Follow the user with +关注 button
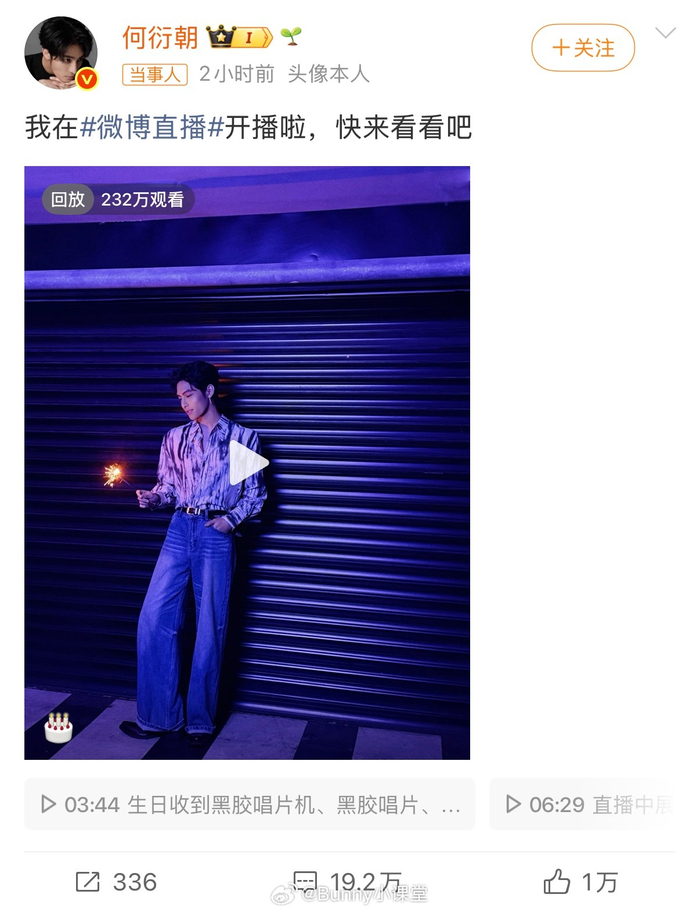 tap(583, 48)
